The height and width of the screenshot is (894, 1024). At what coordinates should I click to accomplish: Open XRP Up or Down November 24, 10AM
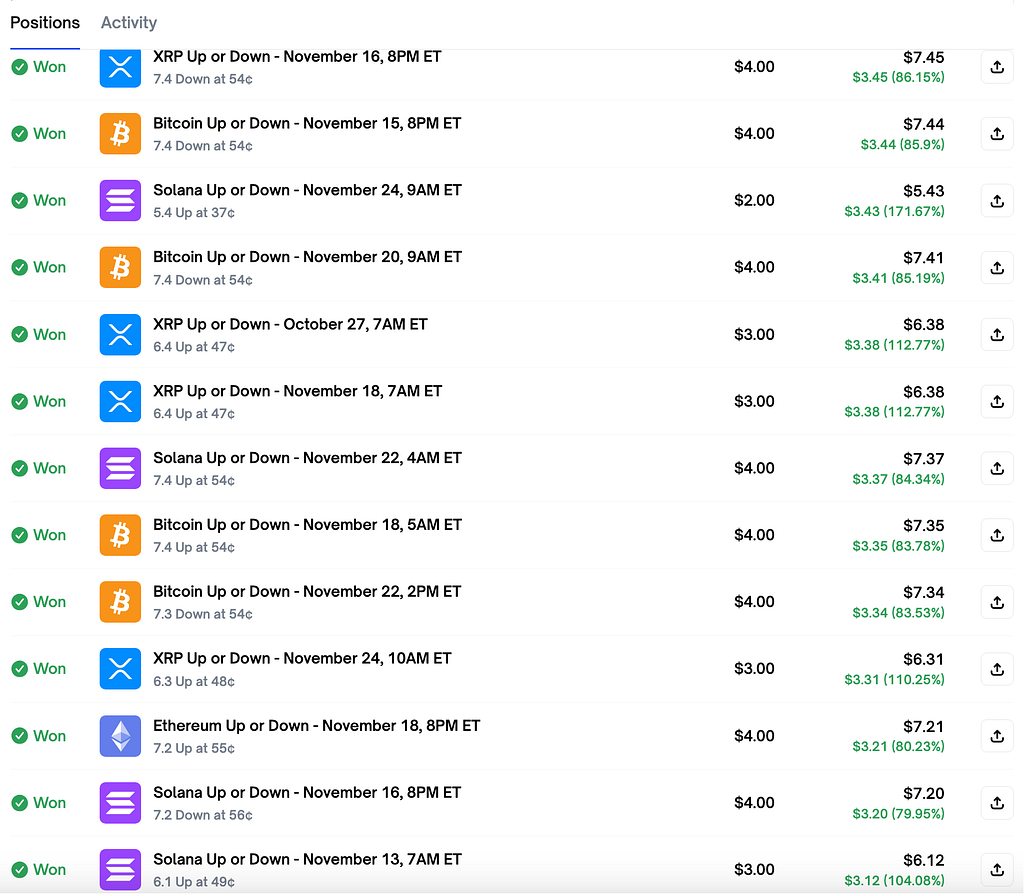[302, 658]
